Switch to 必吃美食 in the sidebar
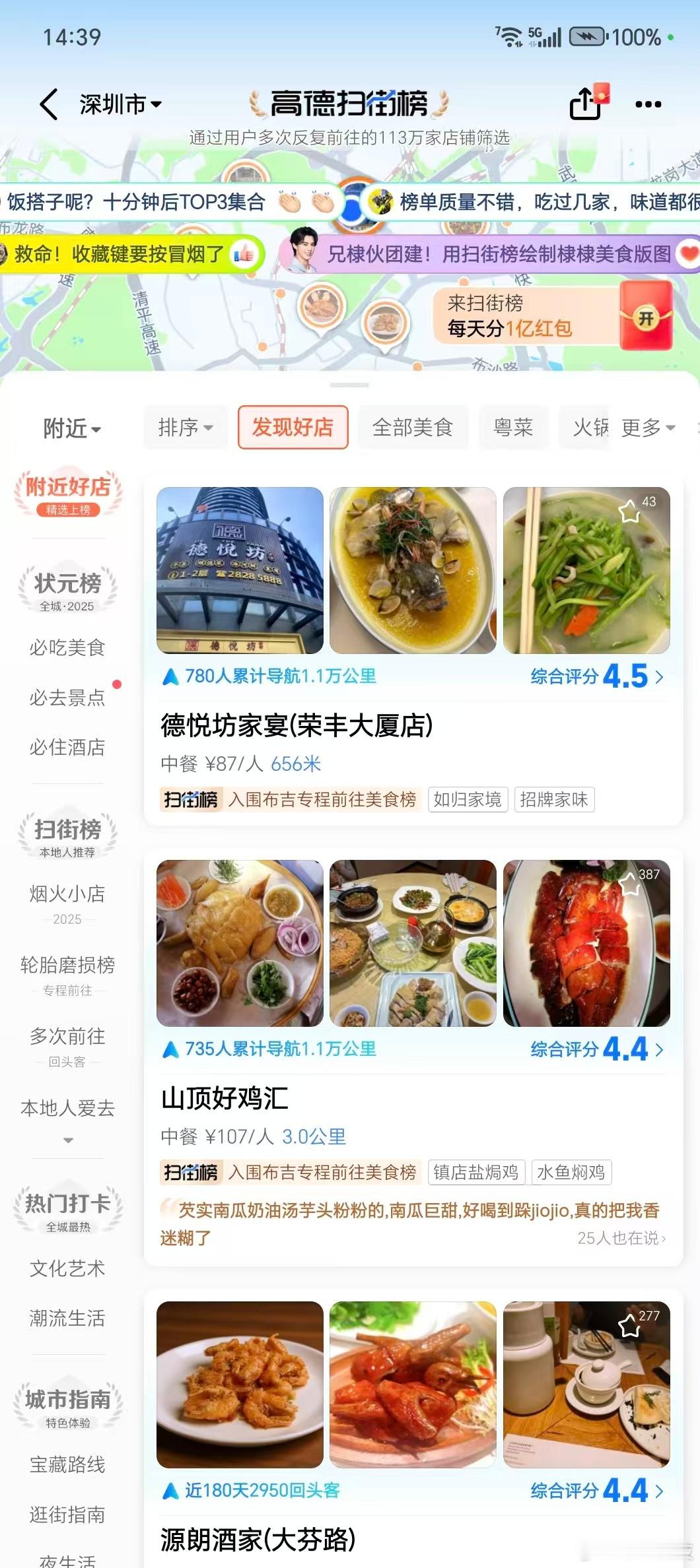Viewport: 700px width, 1568px height. click(67, 648)
